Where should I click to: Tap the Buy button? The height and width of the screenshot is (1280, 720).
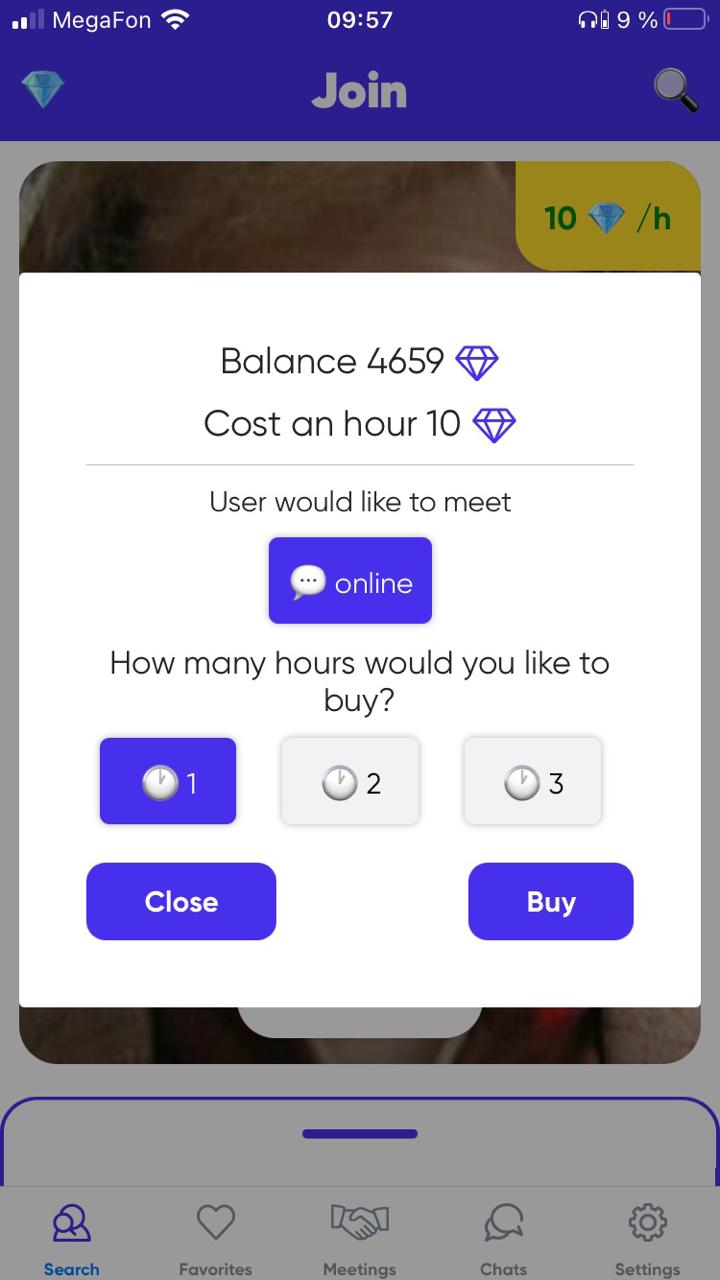tap(550, 901)
